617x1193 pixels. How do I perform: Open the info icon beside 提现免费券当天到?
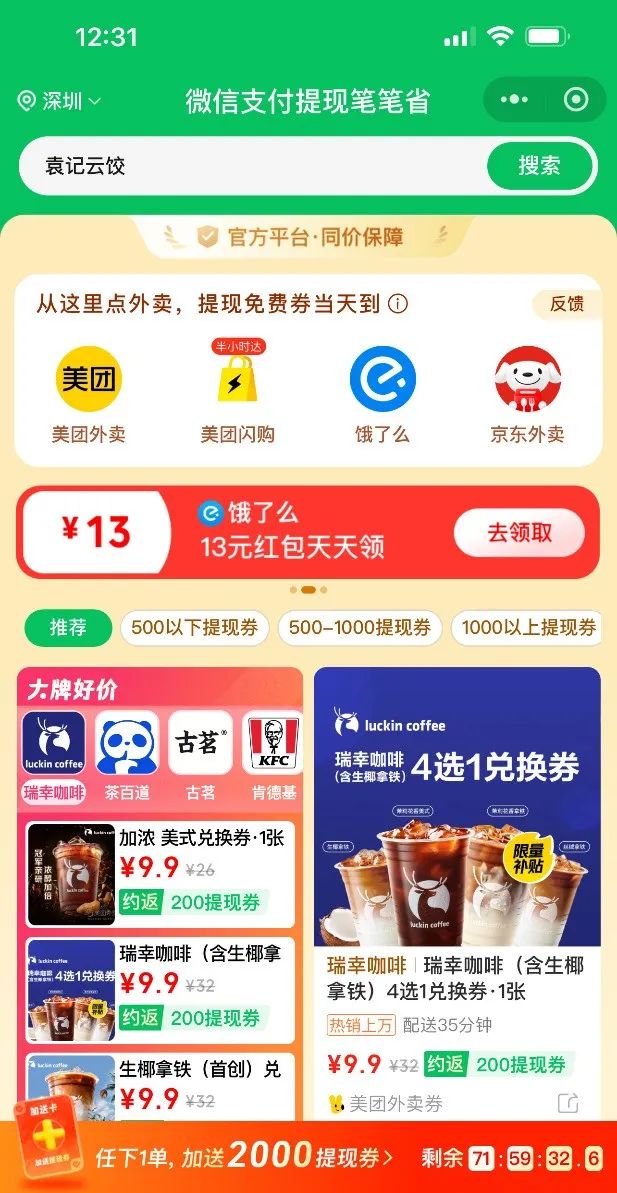click(398, 304)
